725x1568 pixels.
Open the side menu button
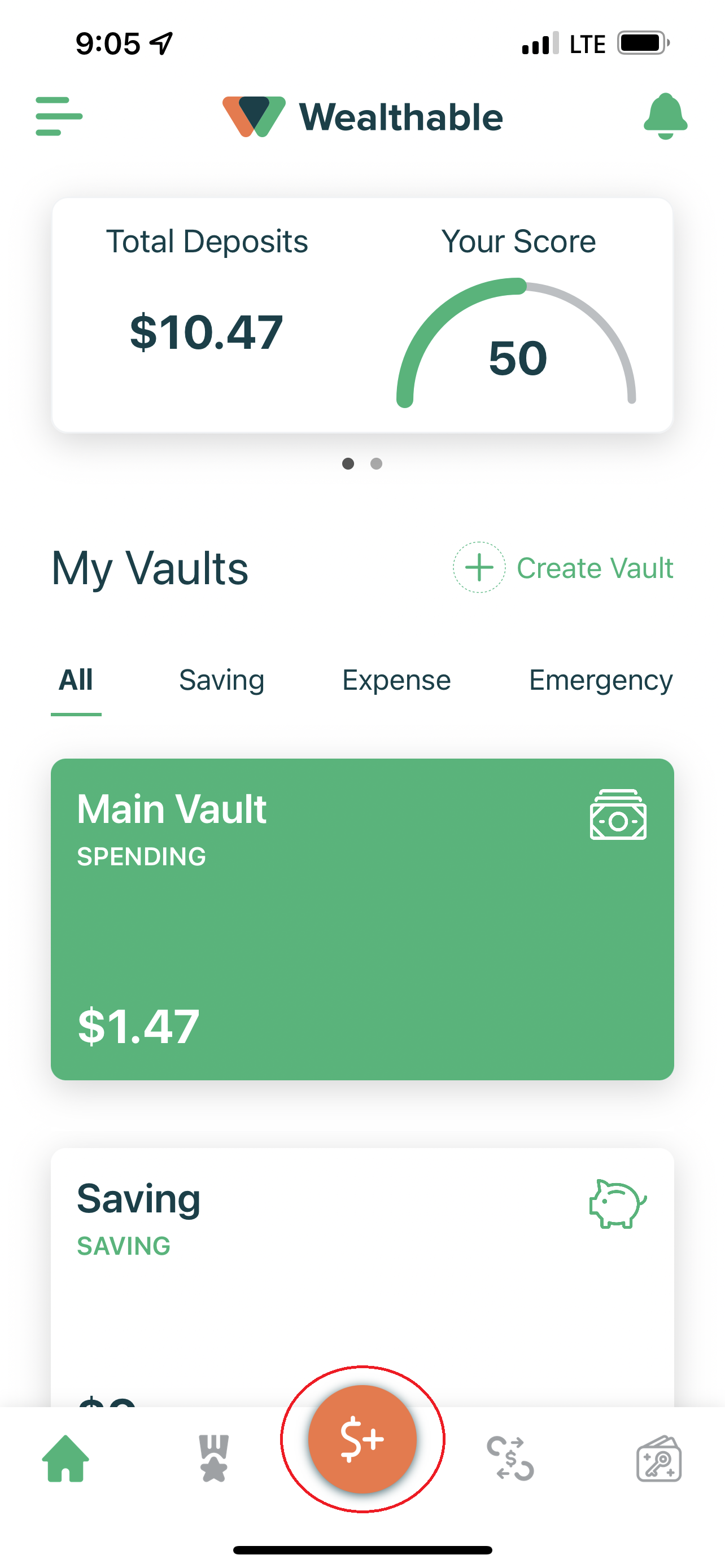tap(59, 116)
